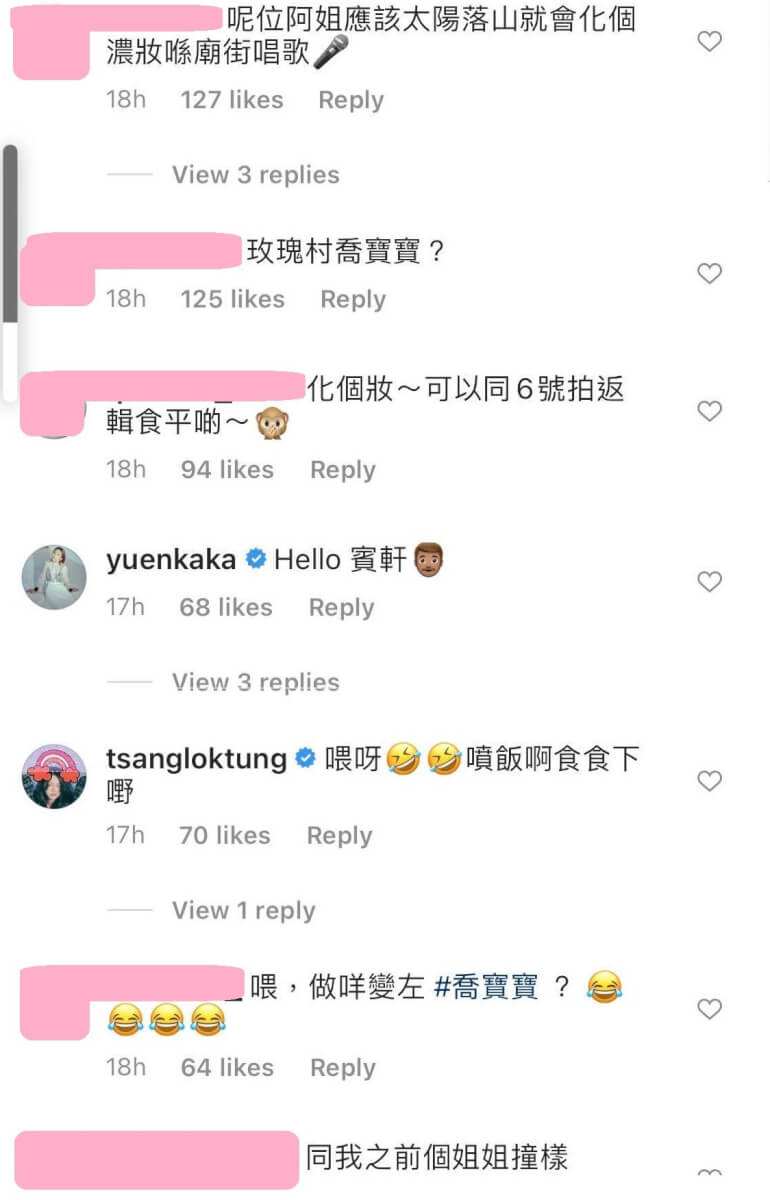Image resolution: width=770 pixels, height=1200 pixels.
Task: Like yuenkaka's Hello 賓軒 comment
Action: point(709,581)
